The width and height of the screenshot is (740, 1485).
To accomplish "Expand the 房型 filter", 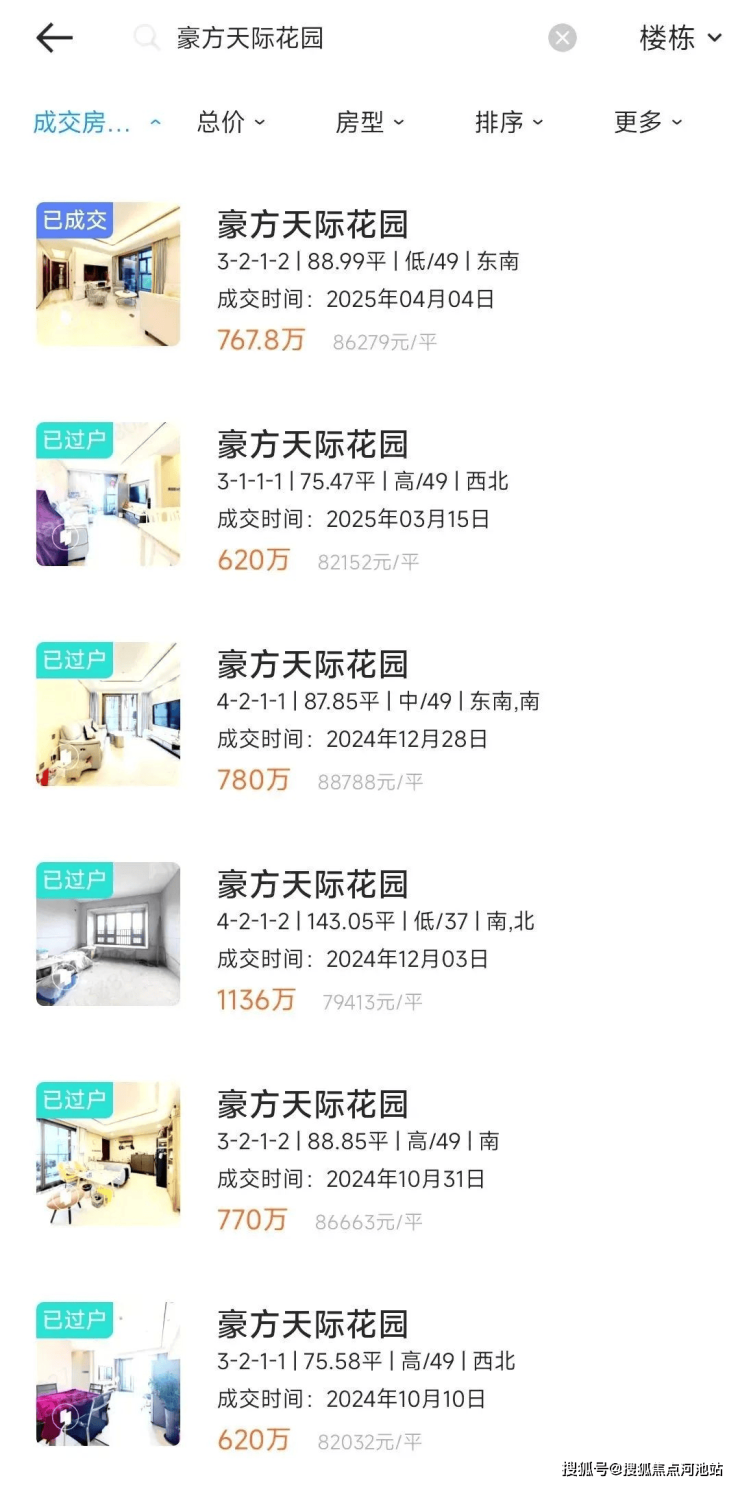I will tap(369, 123).
